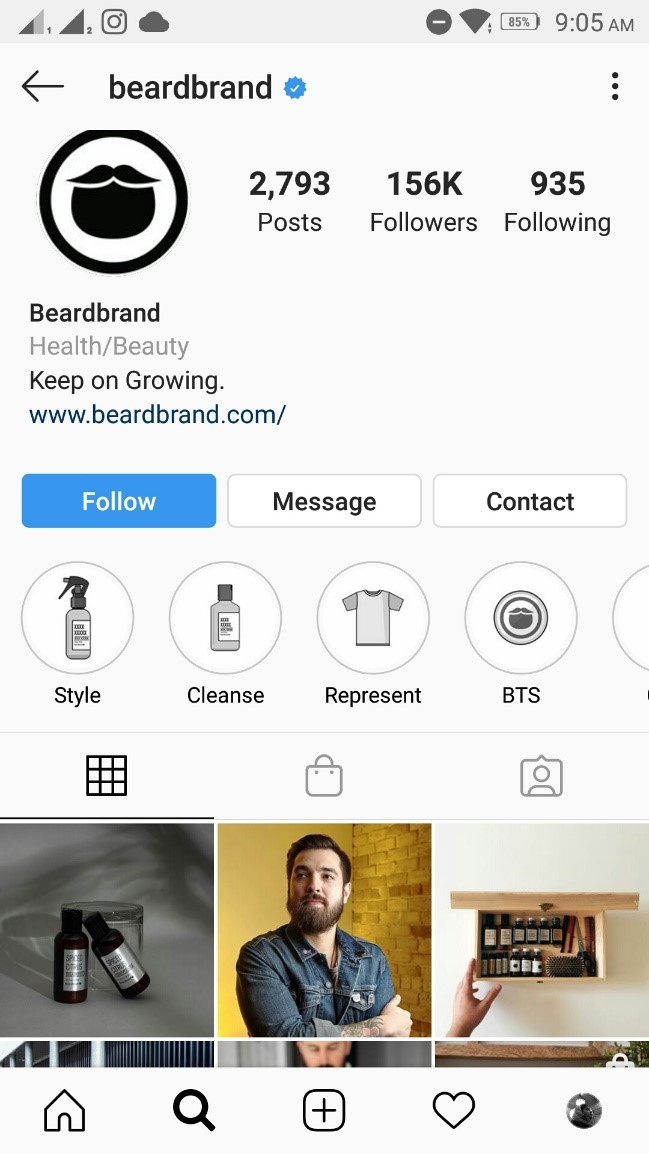Follow the beardbrand account
649x1154 pixels.
tap(118, 501)
